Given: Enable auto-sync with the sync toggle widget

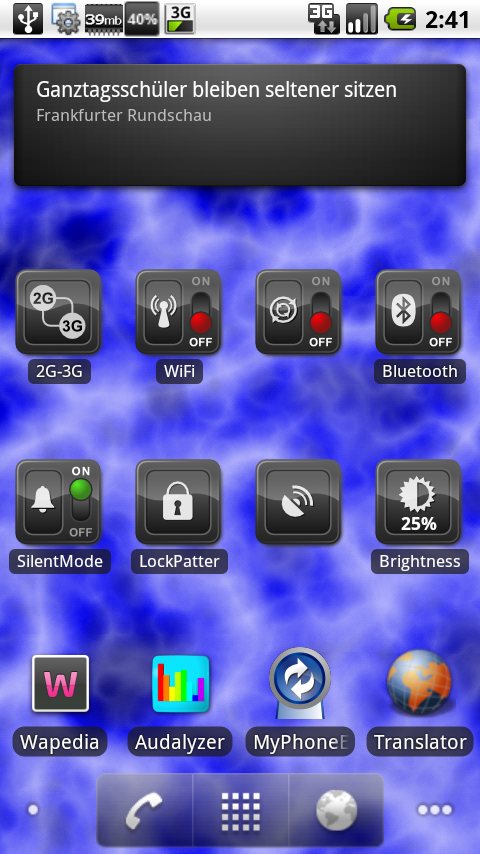Looking at the screenshot, I should point(298,312).
